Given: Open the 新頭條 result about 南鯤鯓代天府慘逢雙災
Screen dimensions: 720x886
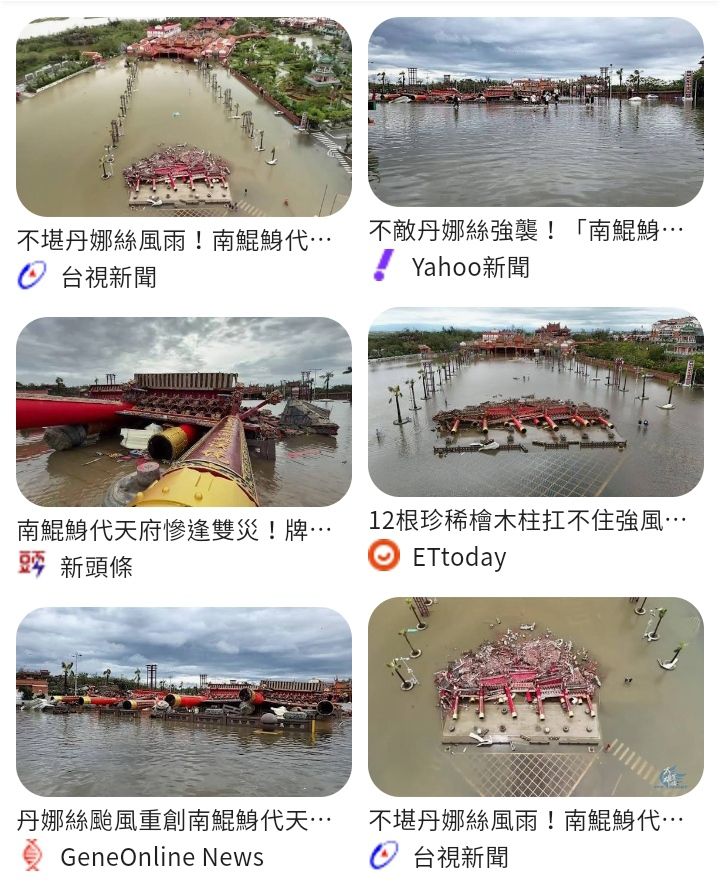Looking at the screenshot, I should coord(183,412).
